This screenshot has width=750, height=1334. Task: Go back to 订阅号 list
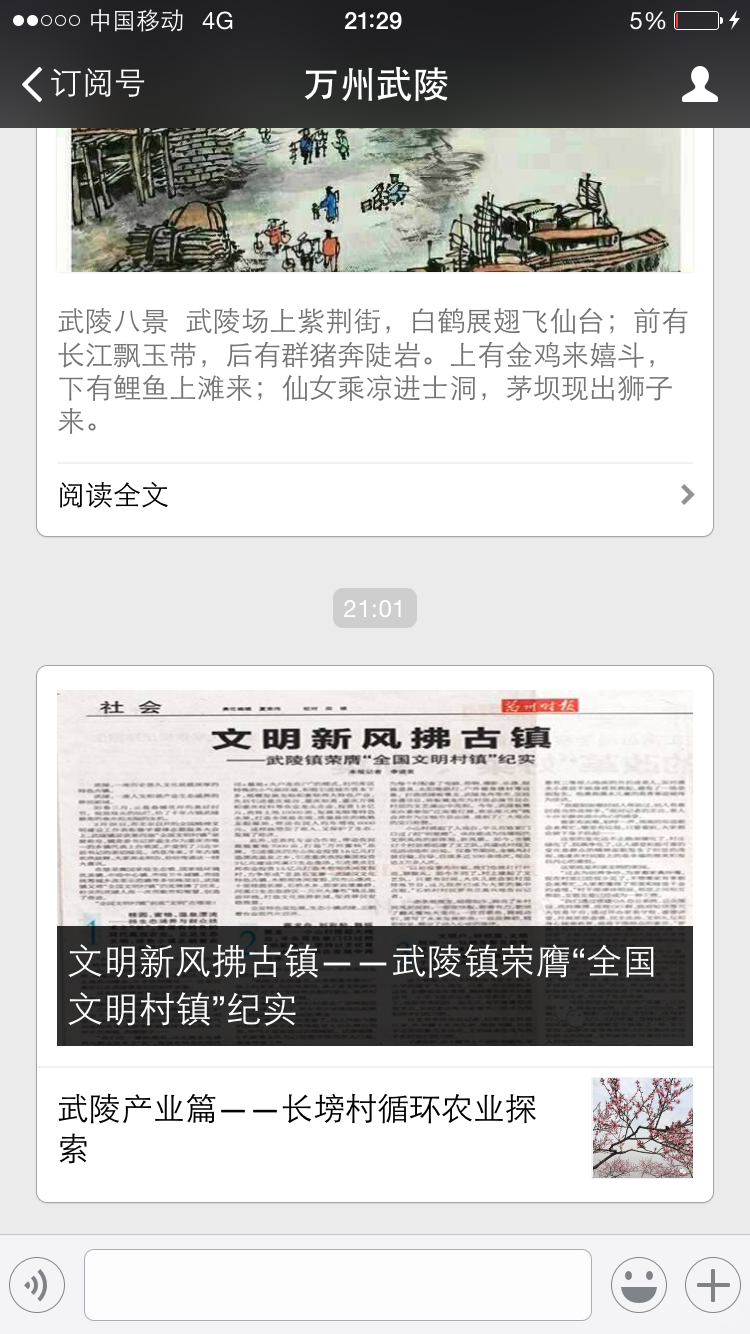click(x=82, y=85)
